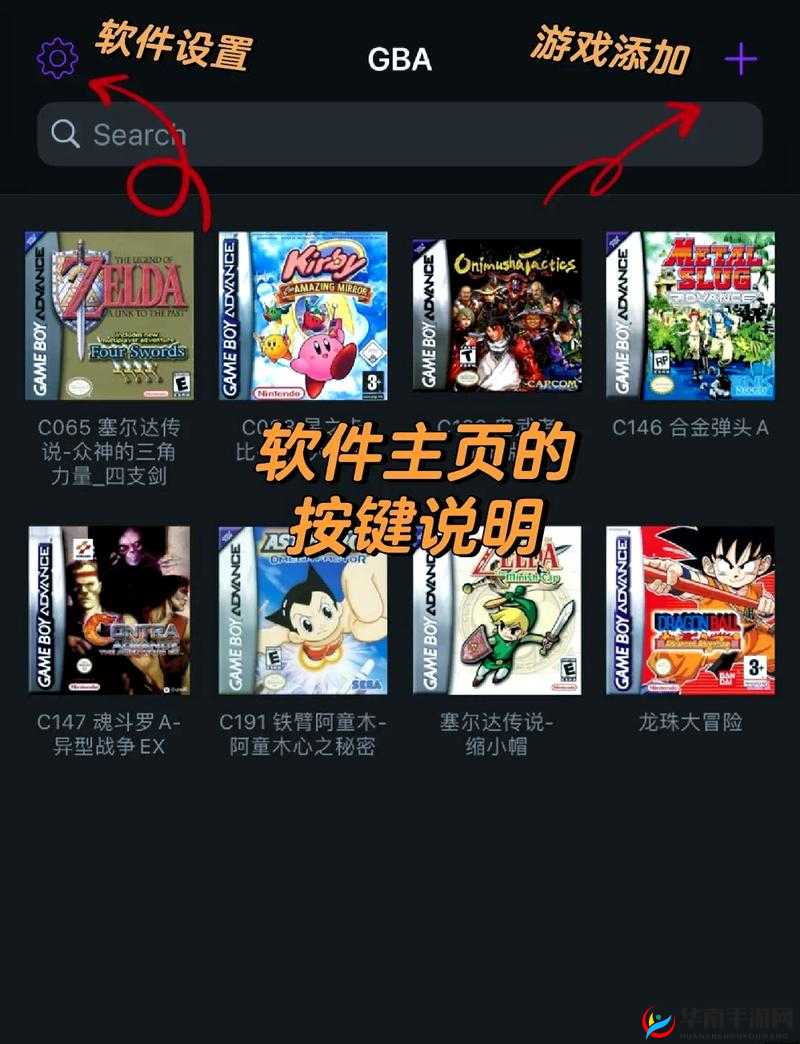This screenshot has width=800, height=1044.
Task: Open the Zelda Four Swords game cover
Action: (110, 318)
